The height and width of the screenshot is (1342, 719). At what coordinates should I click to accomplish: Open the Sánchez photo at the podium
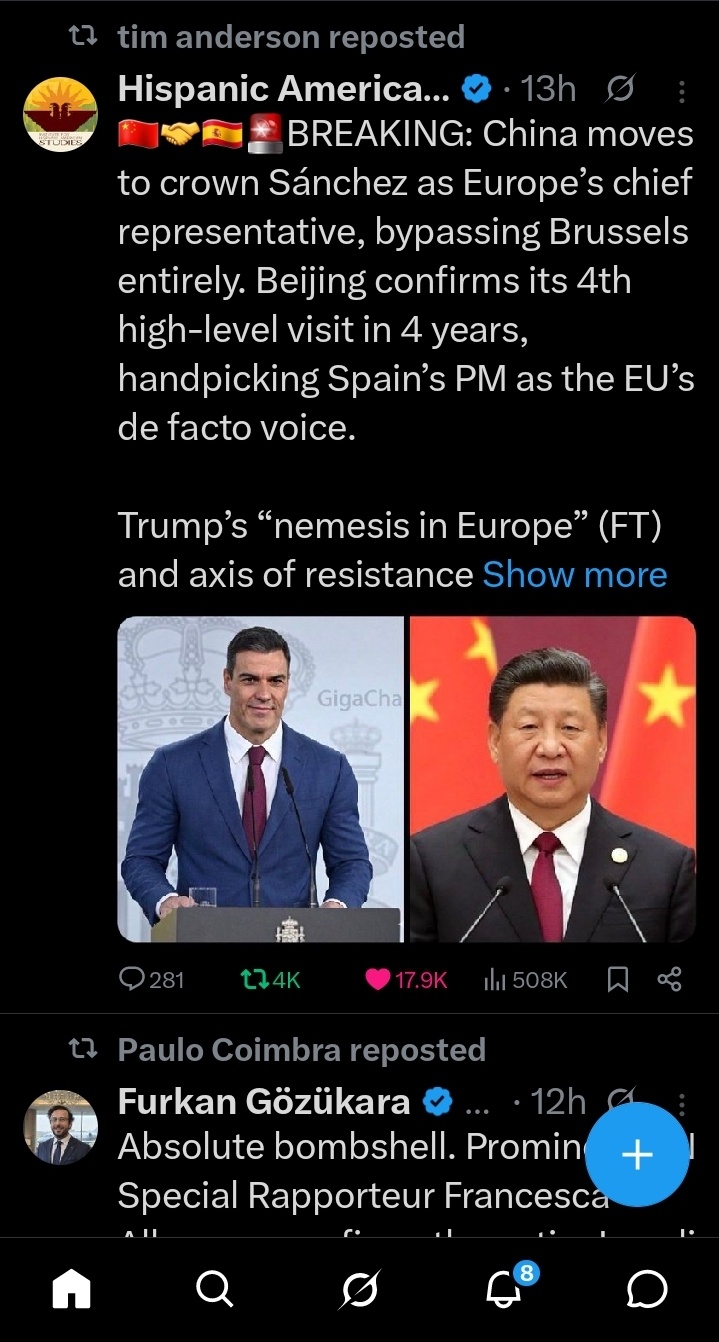[x=260, y=779]
